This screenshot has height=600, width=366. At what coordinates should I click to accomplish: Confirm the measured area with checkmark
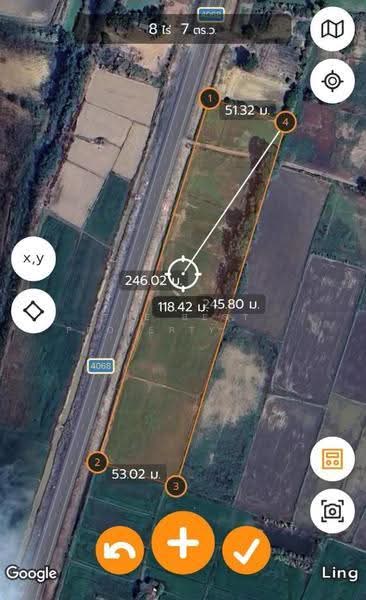(x=247, y=550)
